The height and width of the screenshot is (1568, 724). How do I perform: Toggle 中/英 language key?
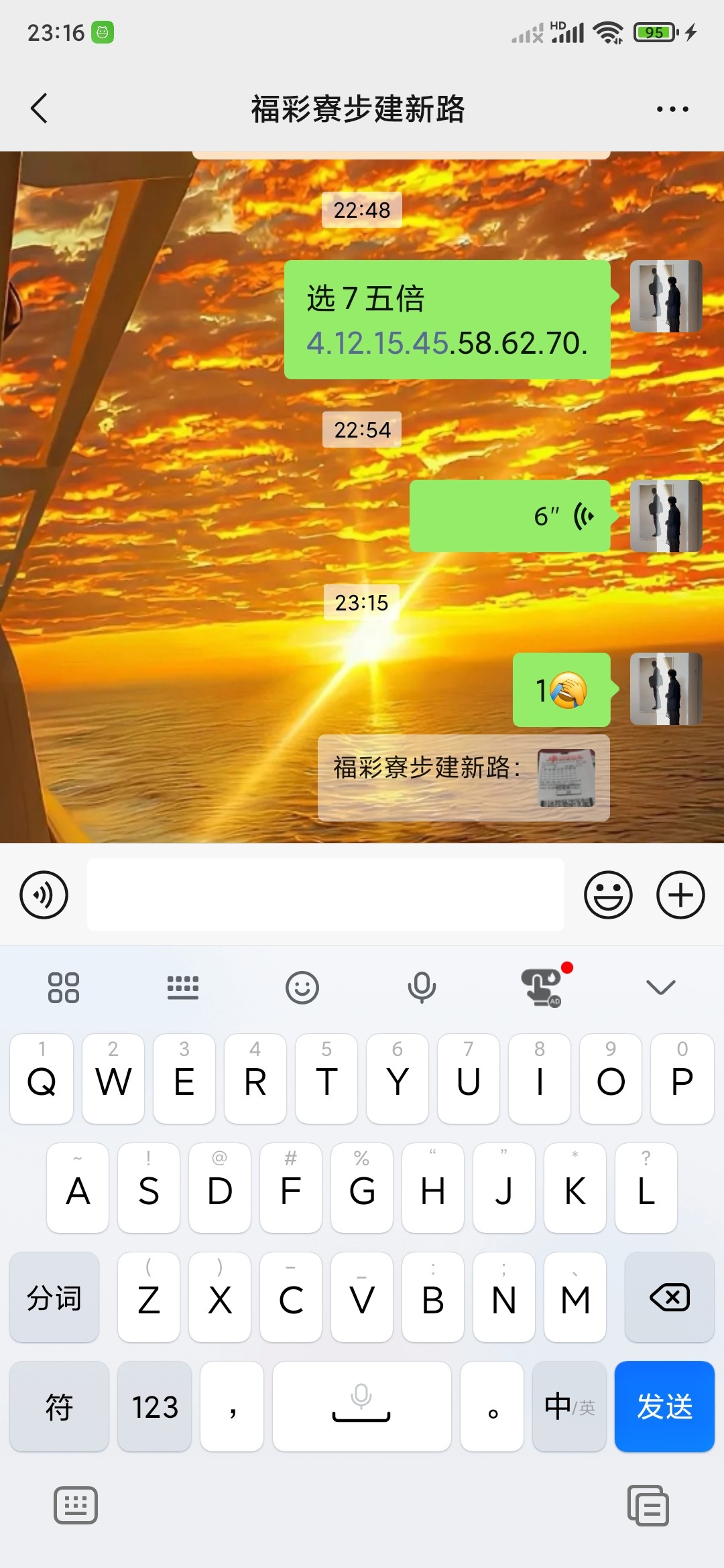tap(569, 1407)
